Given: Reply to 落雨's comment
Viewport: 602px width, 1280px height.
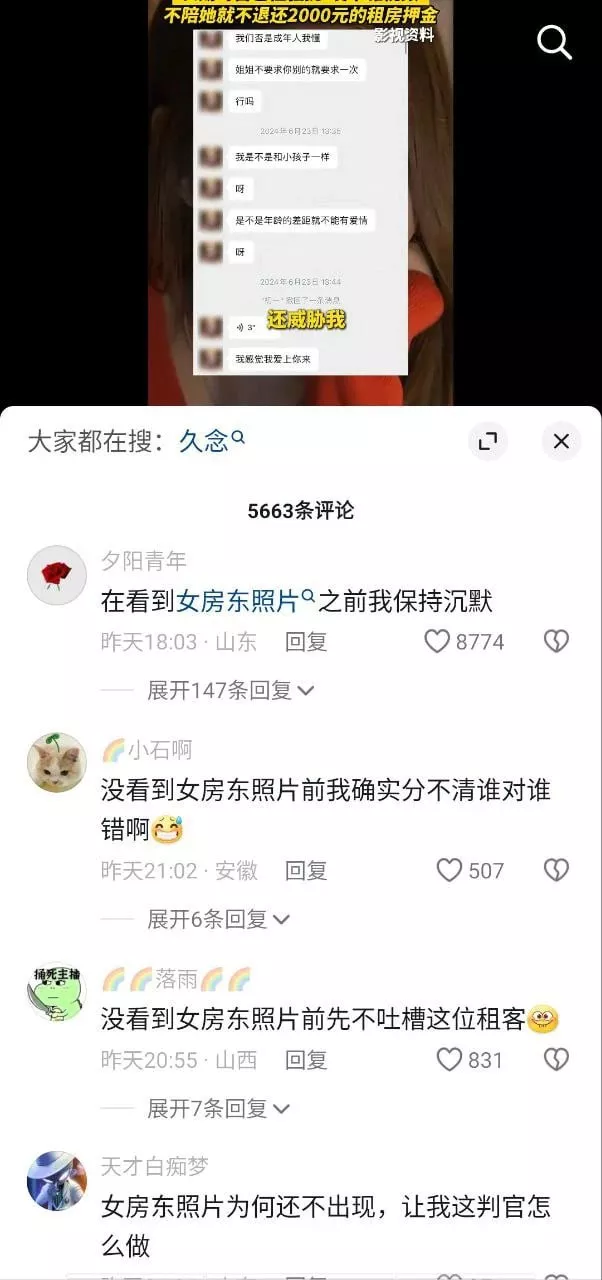Looking at the screenshot, I should click(x=306, y=1060).
